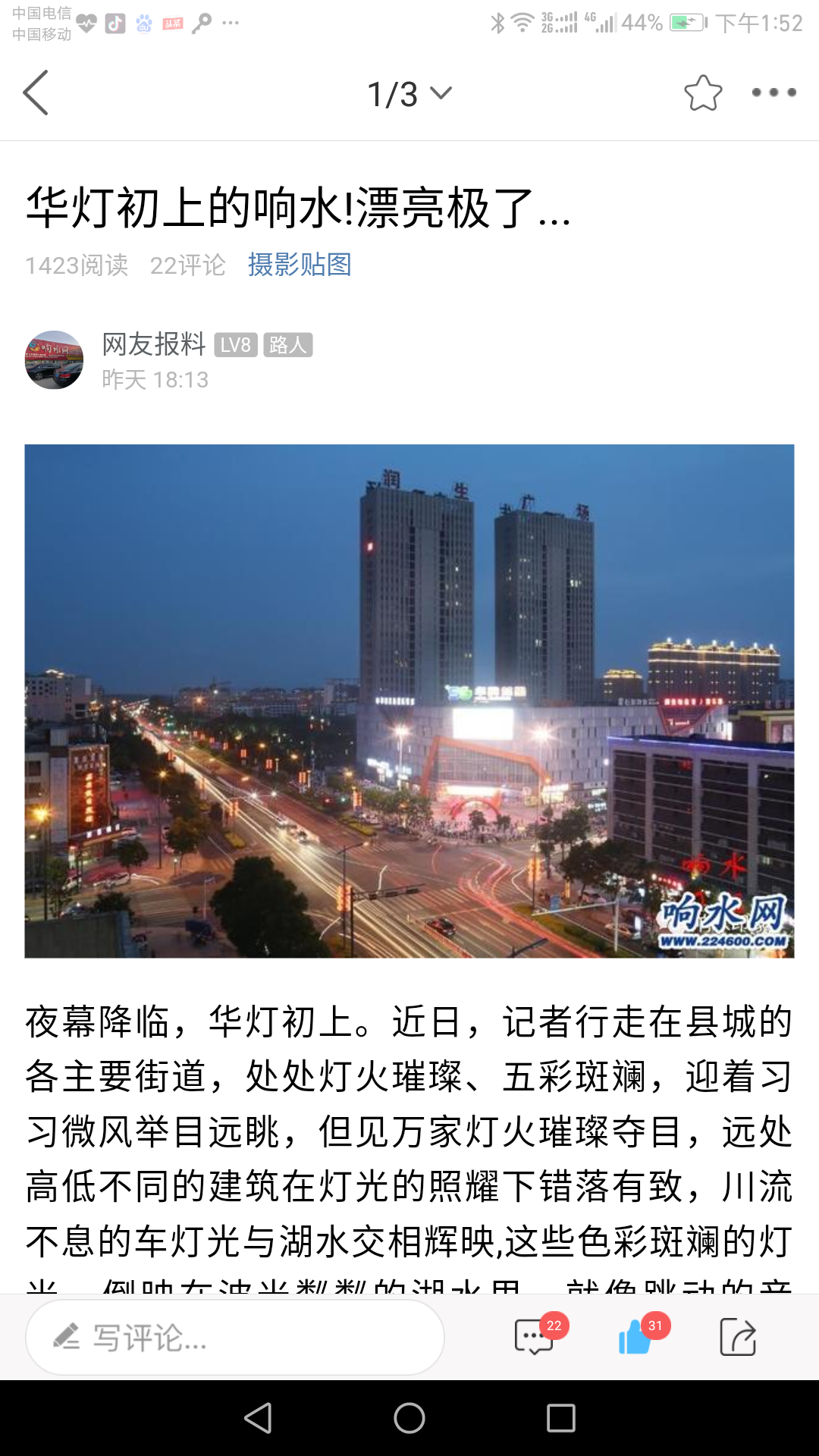Viewport: 819px width, 1456px height.
Task: Expand the 1/3 page selector dropdown
Action: pos(409,94)
